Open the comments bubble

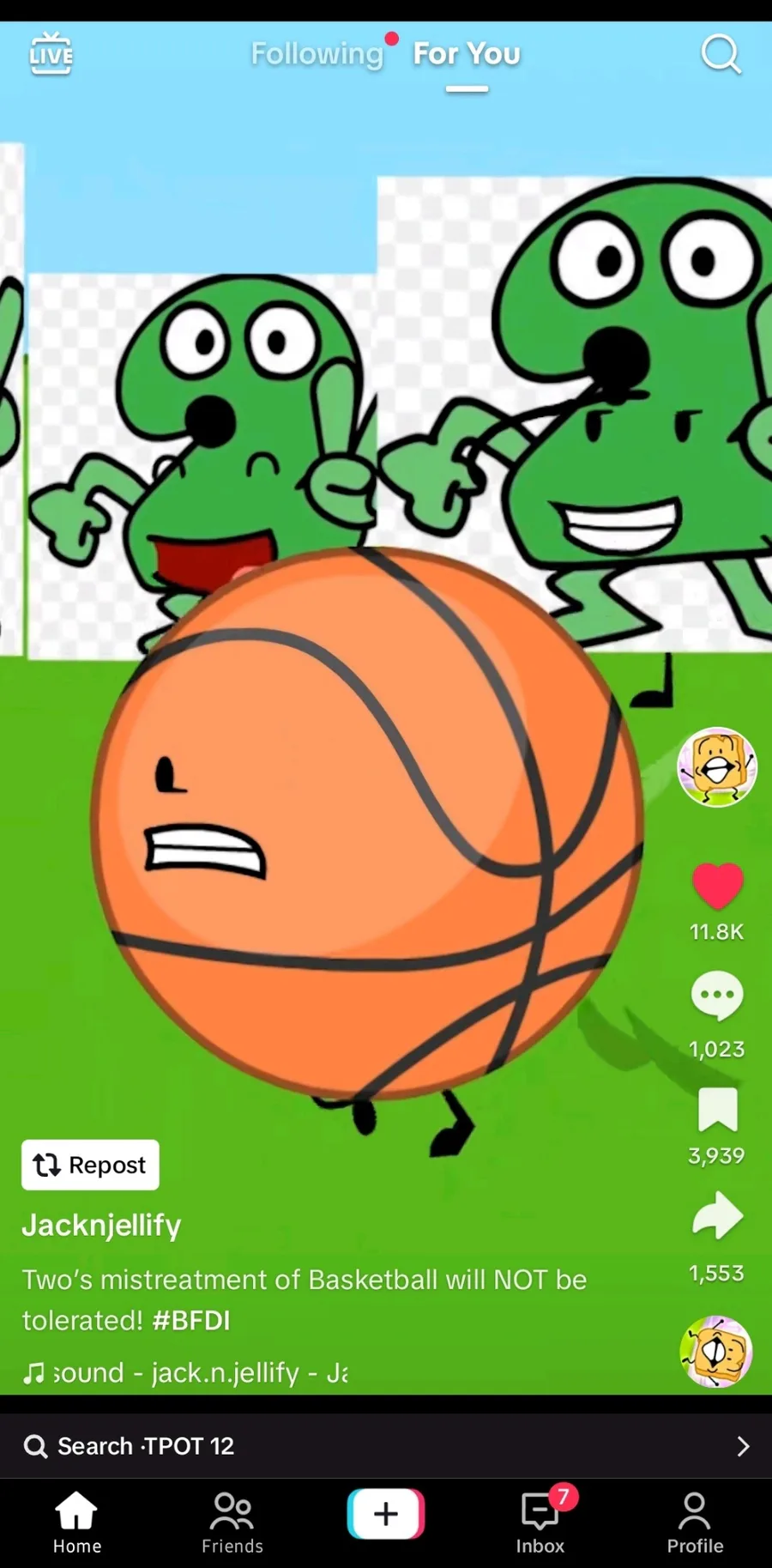tap(717, 996)
